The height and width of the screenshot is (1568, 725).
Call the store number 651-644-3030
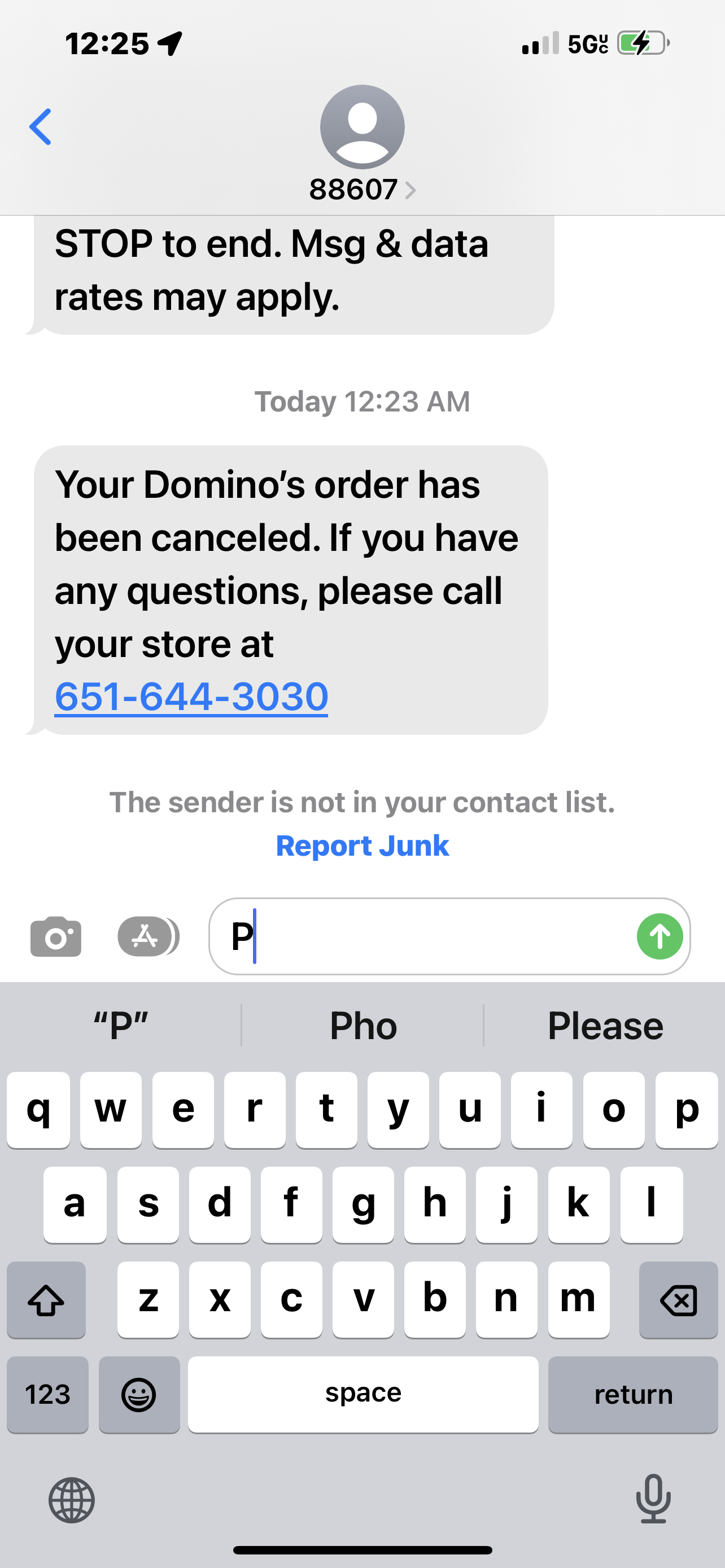pos(191,696)
